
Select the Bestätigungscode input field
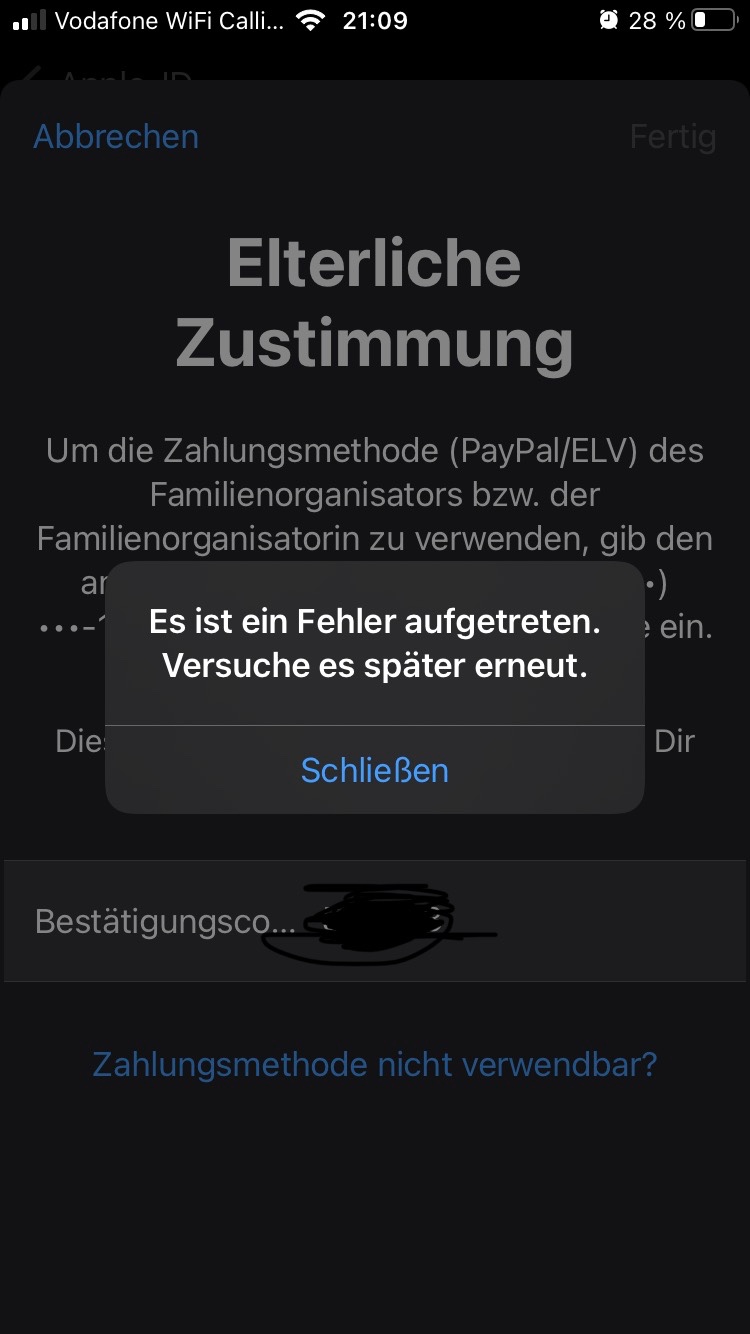375,921
